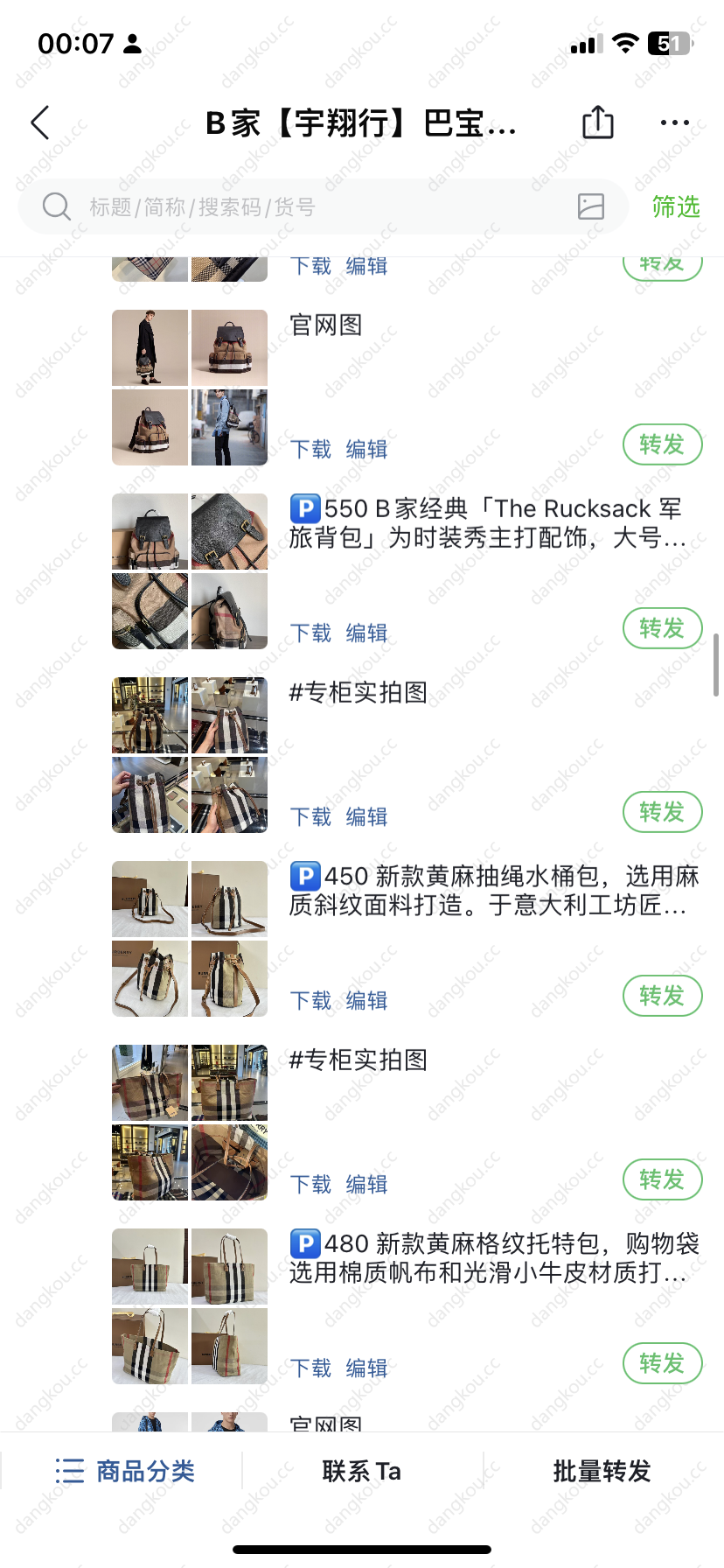
Task: Forward the 官网图 backpack post
Action: tap(662, 444)
